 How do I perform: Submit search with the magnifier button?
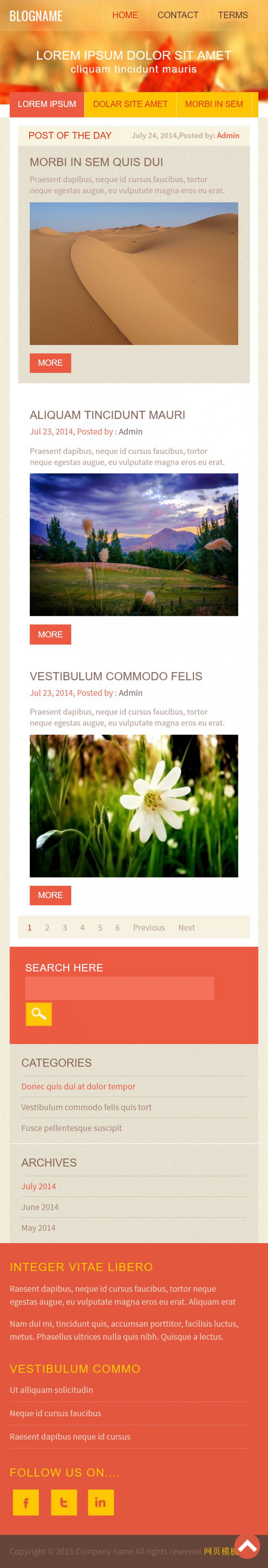tap(38, 1014)
